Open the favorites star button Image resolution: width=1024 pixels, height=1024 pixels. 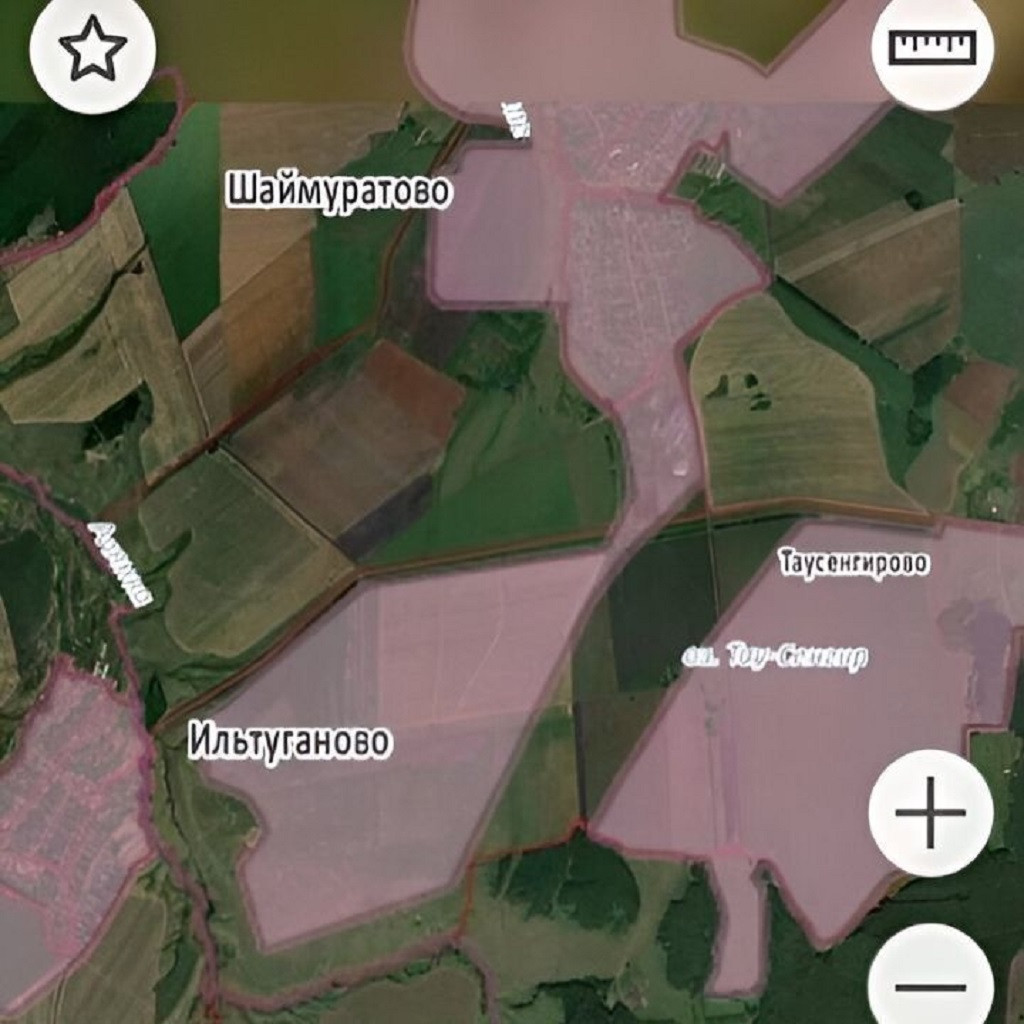point(93,50)
